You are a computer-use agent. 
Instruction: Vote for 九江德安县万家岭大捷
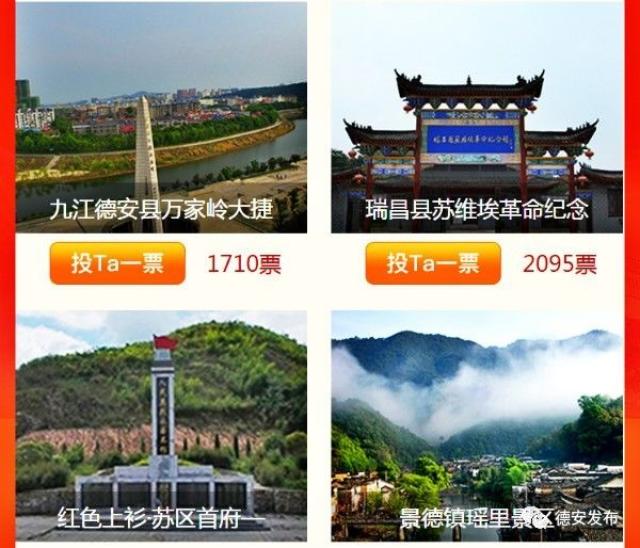(117, 263)
